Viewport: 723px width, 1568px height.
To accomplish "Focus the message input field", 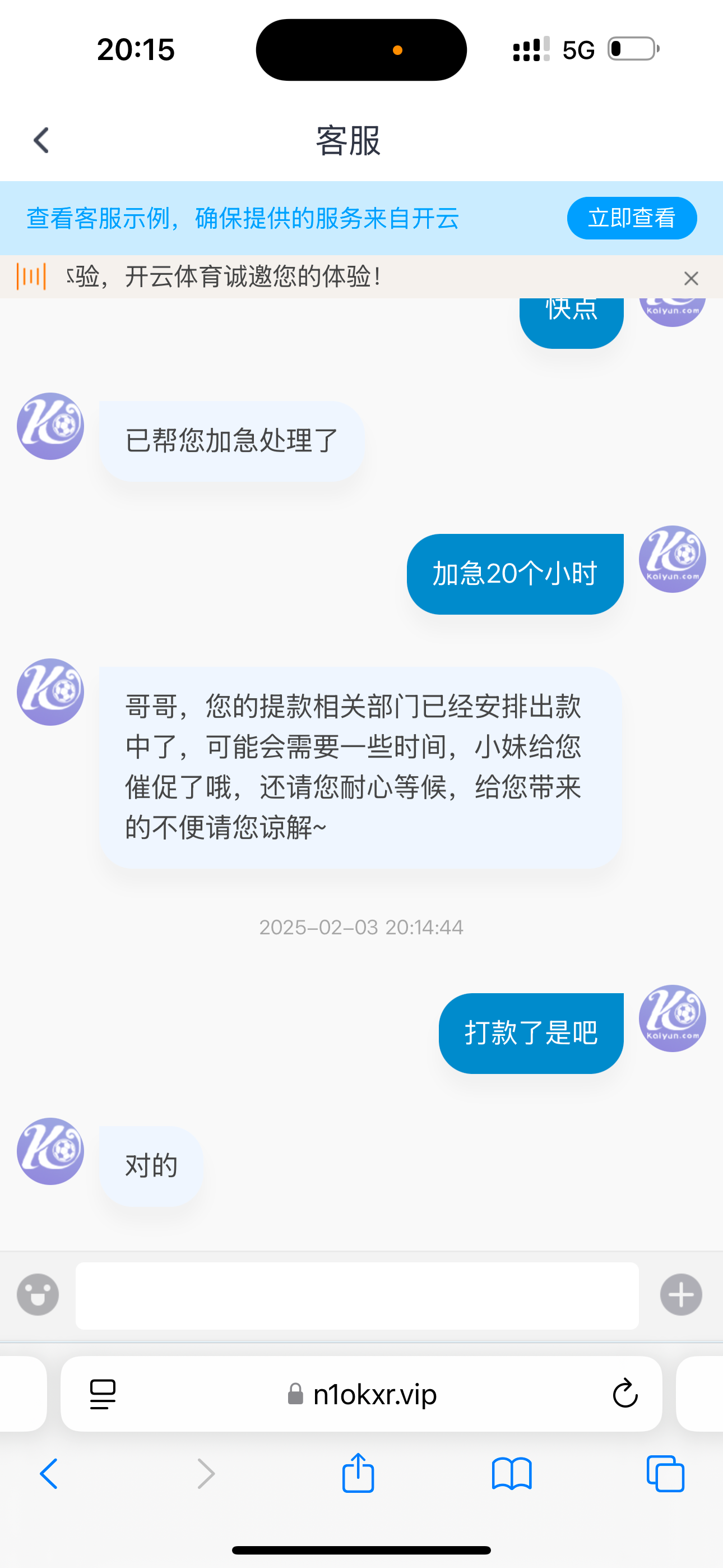I will point(356,1295).
